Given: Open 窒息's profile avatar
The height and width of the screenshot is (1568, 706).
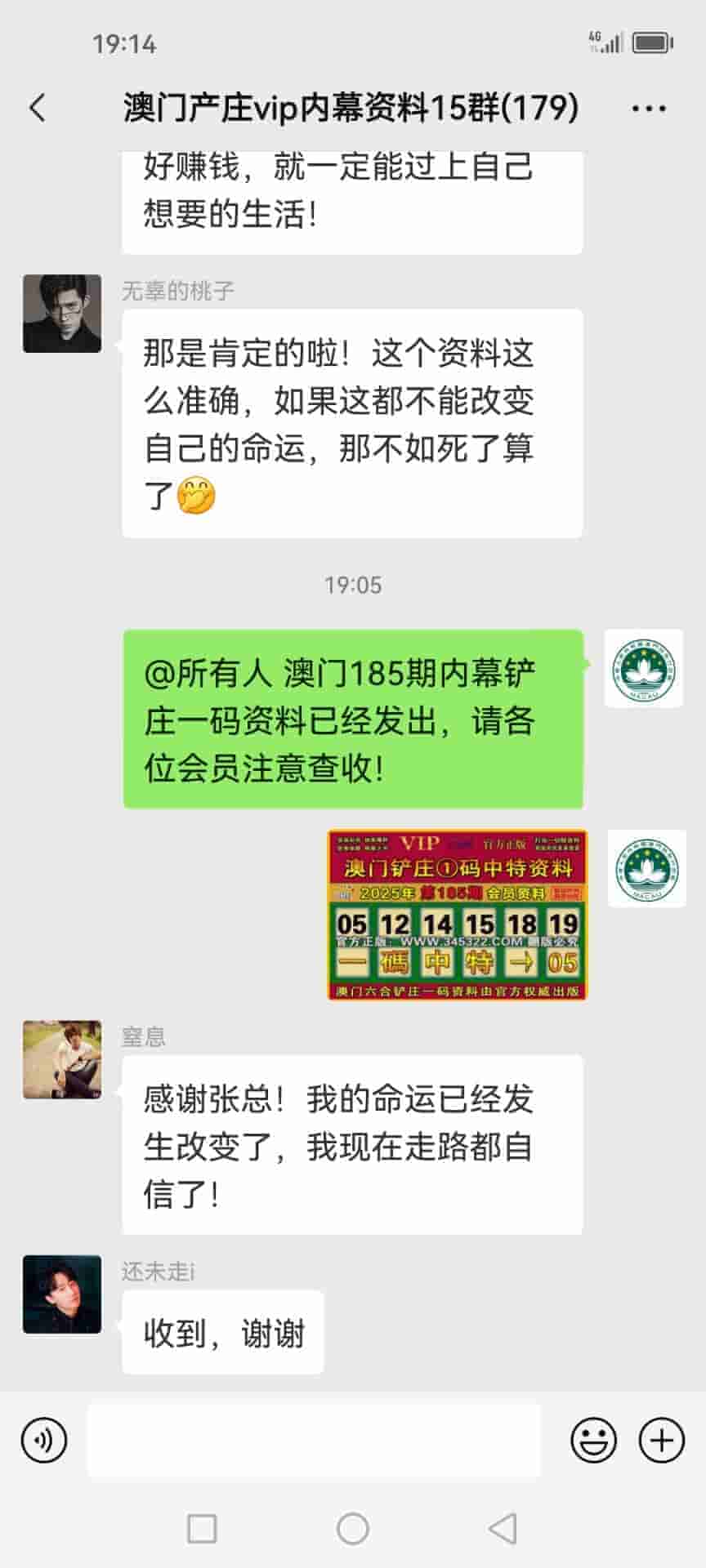Looking at the screenshot, I should [x=62, y=1059].
